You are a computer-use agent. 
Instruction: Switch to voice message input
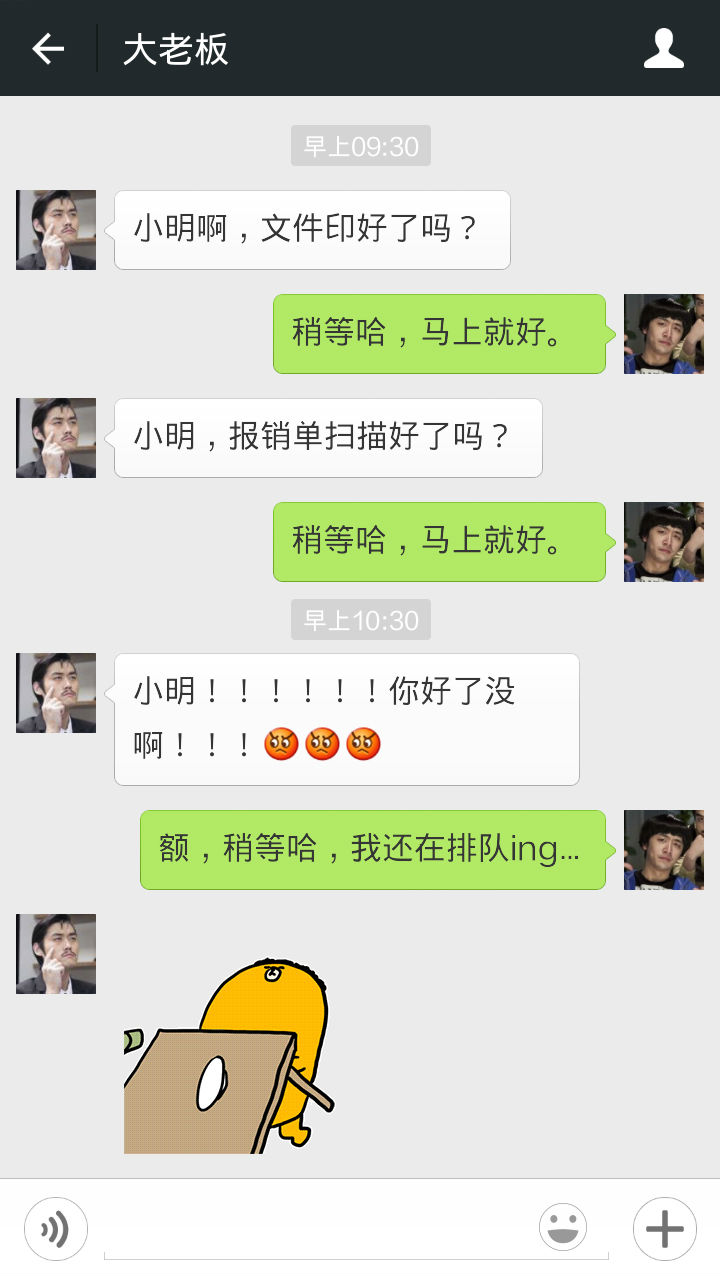56,1229
